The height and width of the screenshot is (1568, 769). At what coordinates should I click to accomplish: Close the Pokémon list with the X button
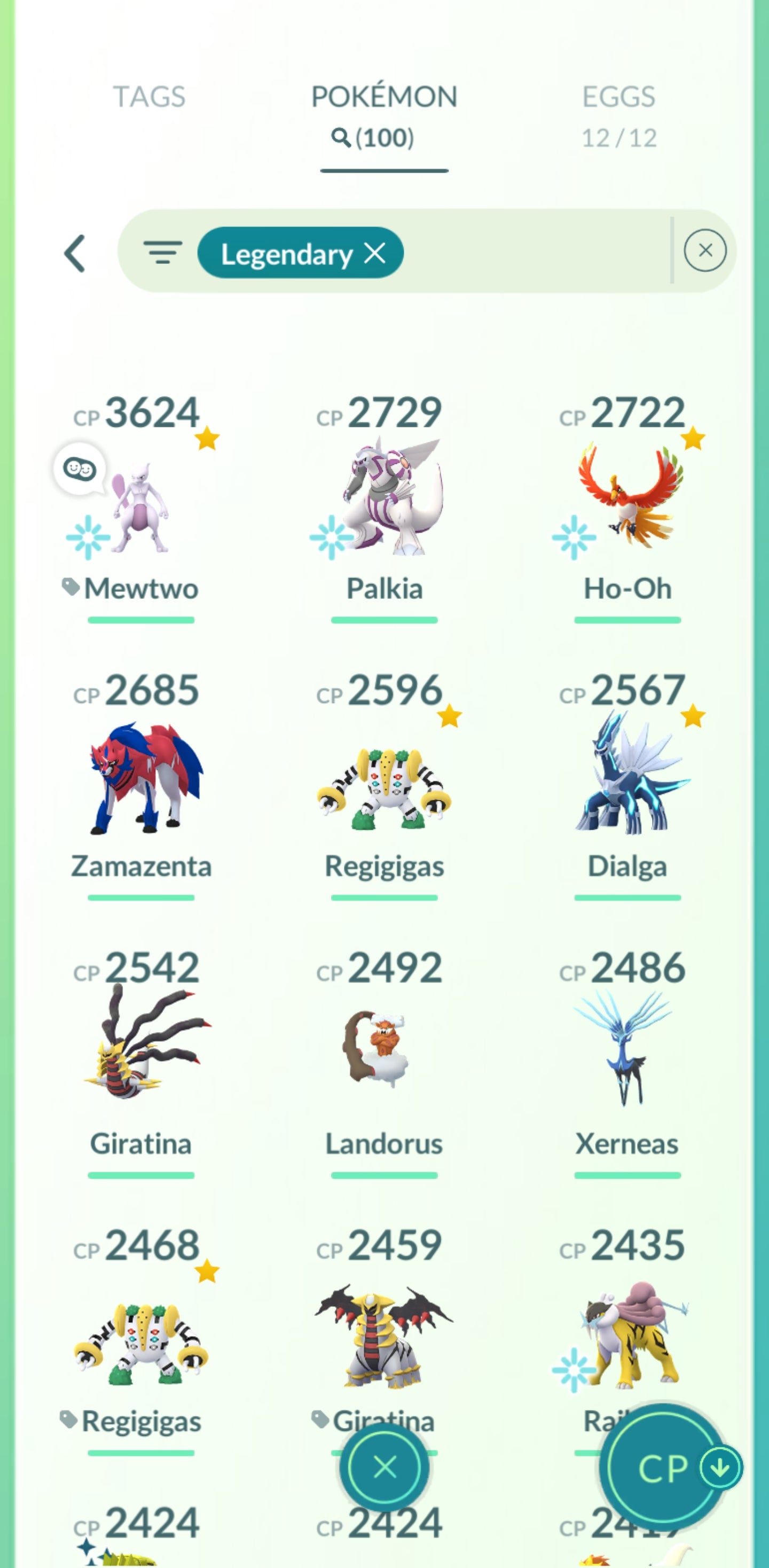pos(384,1467)
